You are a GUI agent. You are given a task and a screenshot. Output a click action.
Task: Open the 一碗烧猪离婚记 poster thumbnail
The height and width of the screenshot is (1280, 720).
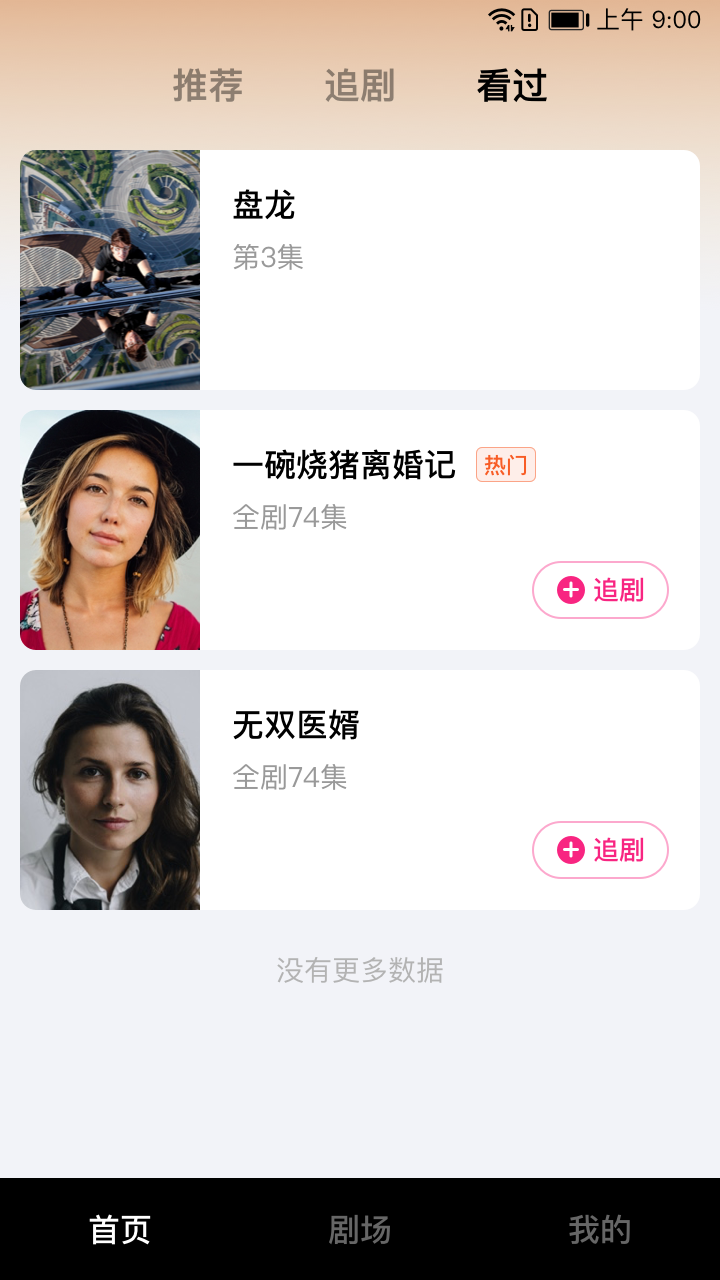pyautogui.click(x=110, y=529)
